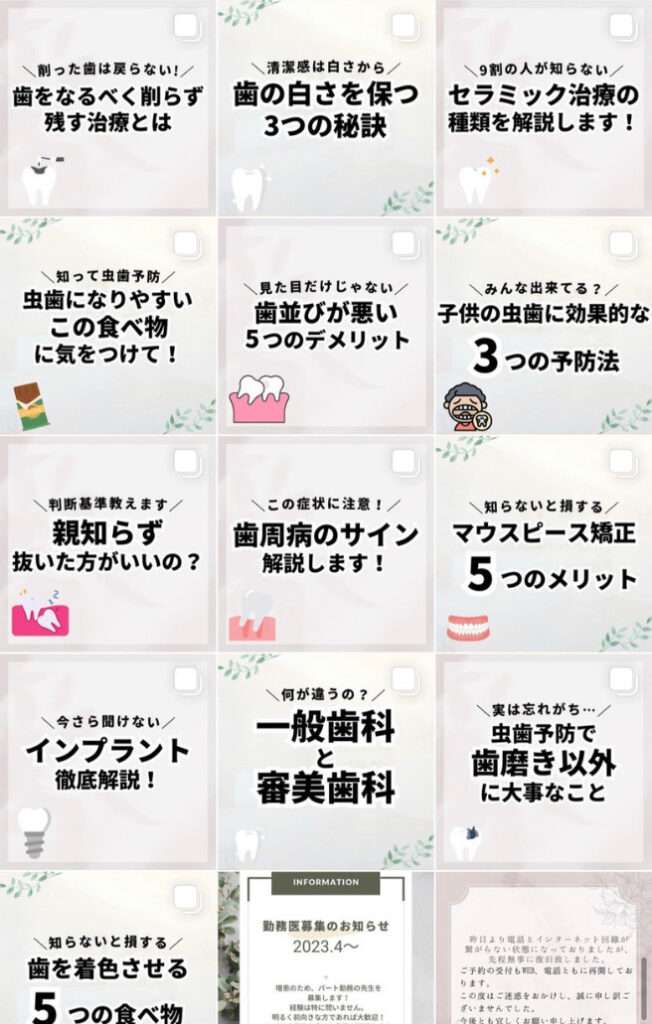Viewport: 652px width, 1024px height.
Task: View the セラミック治療の種類 post
Action: 543,108
